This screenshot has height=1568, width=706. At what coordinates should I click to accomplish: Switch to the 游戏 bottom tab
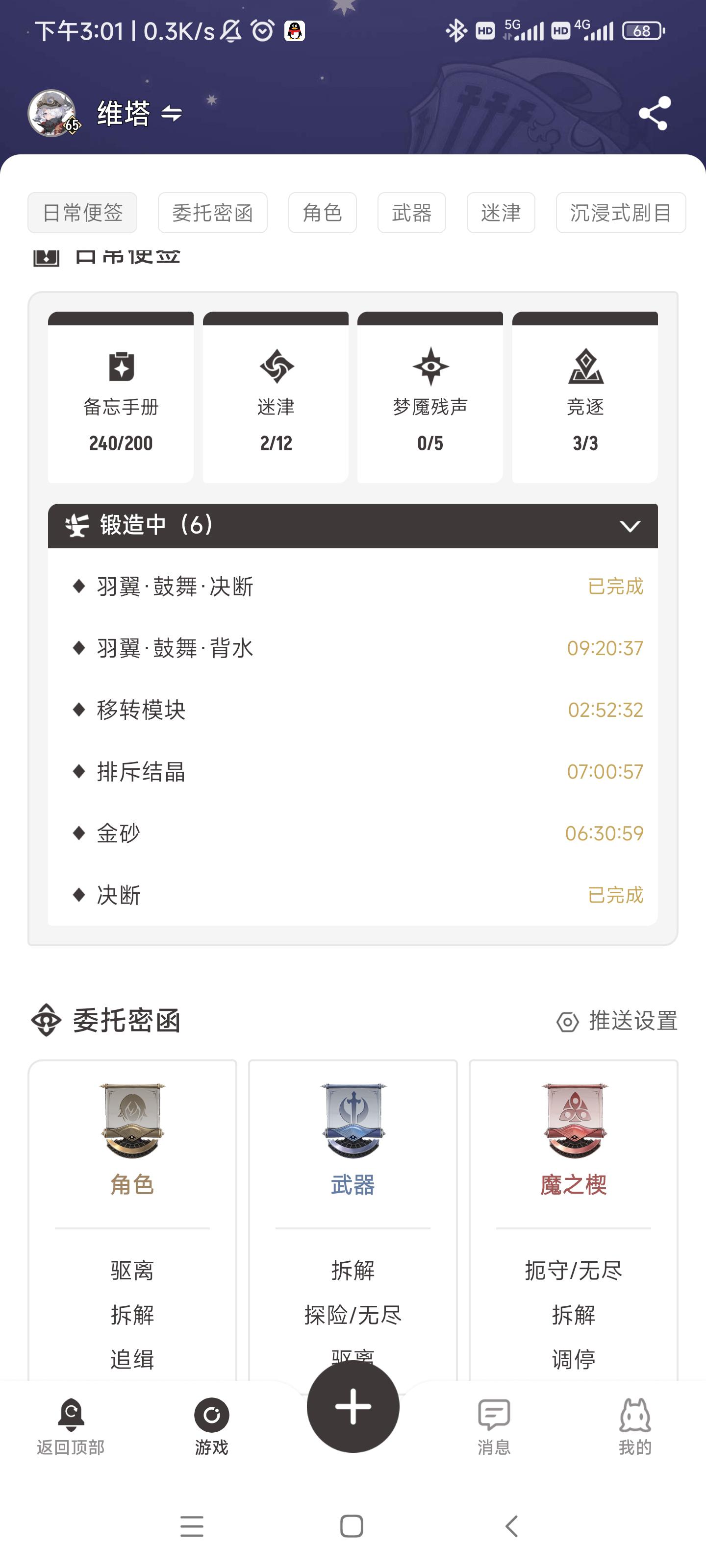point(211,1425)
